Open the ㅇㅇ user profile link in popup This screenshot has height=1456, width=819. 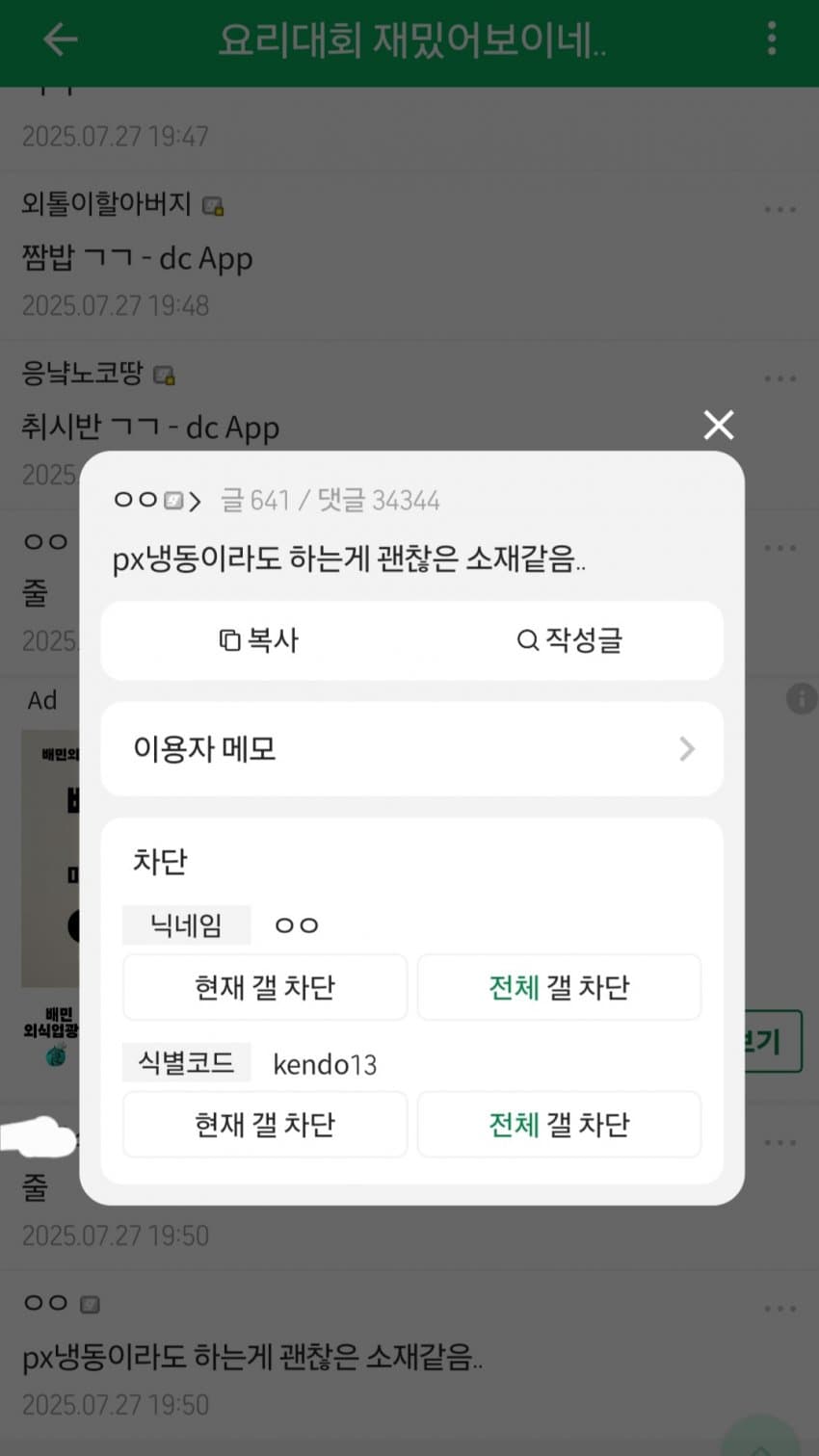point(157,501)
